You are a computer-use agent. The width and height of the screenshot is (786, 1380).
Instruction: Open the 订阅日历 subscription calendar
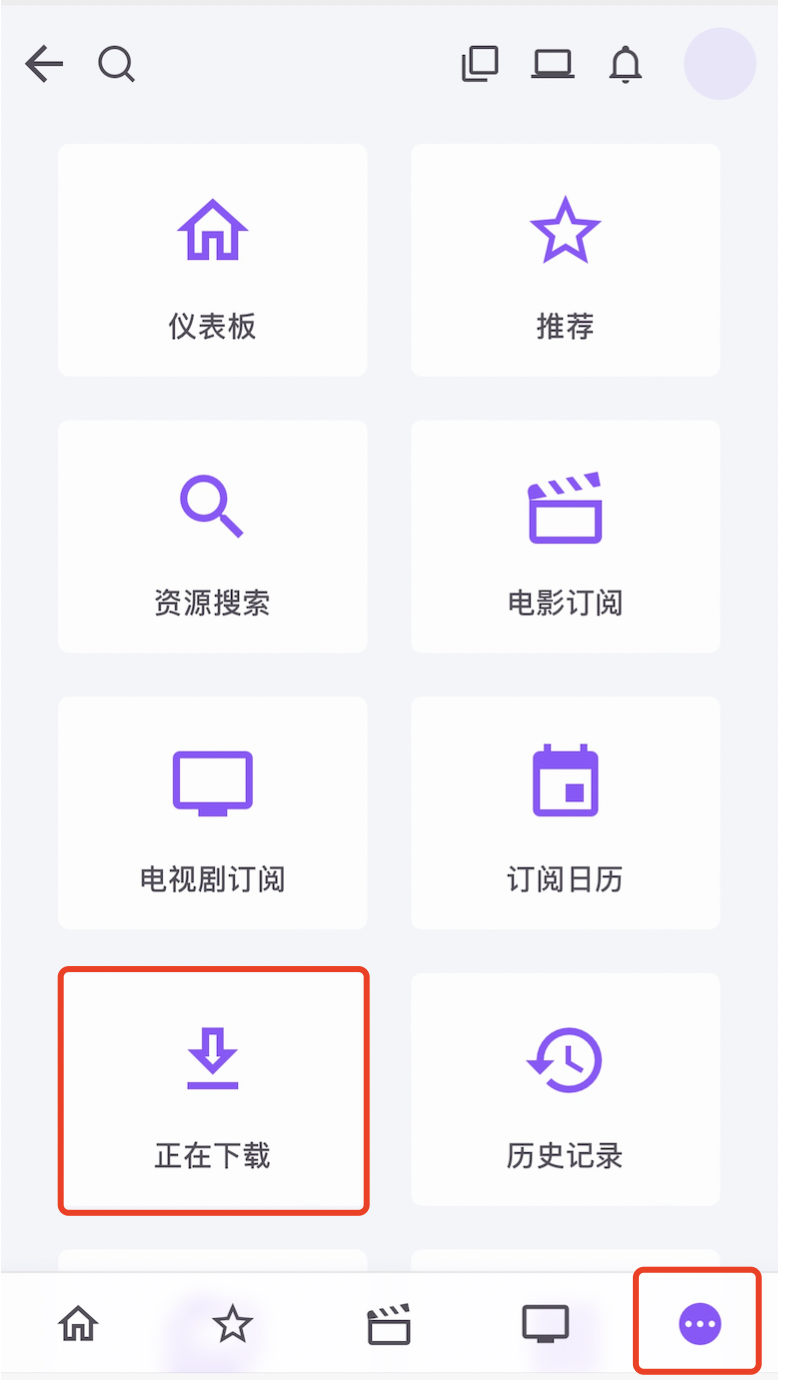coord(565,813)
